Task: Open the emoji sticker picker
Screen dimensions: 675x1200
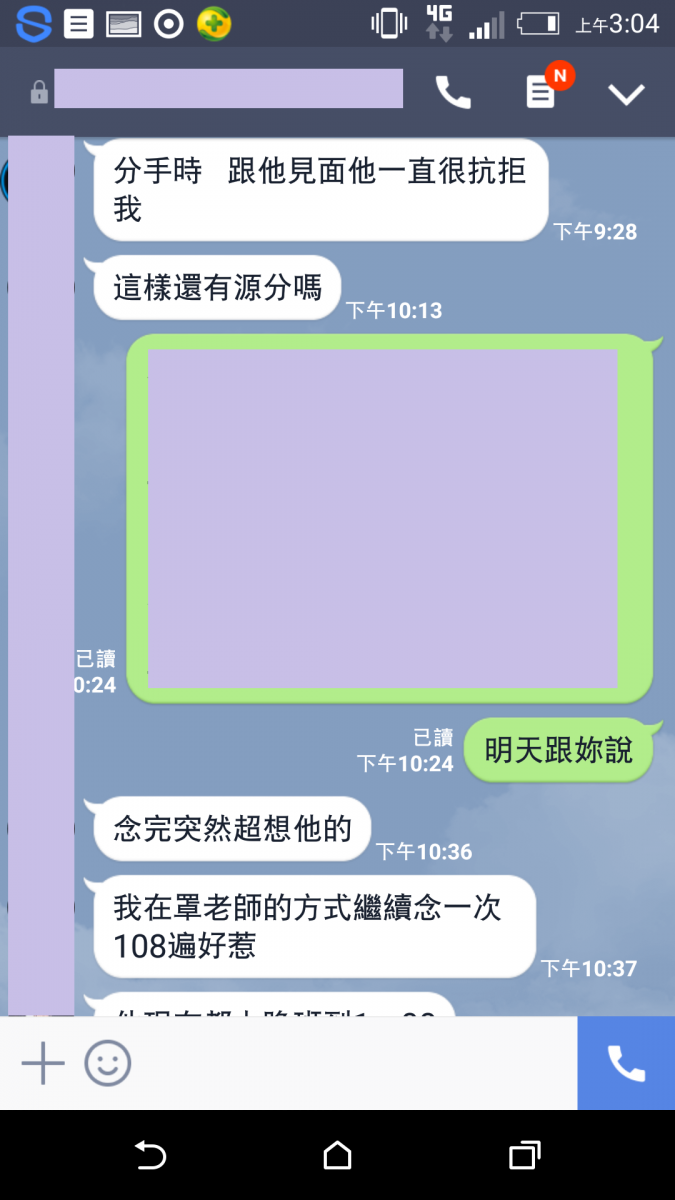Action: point(108,1063)
